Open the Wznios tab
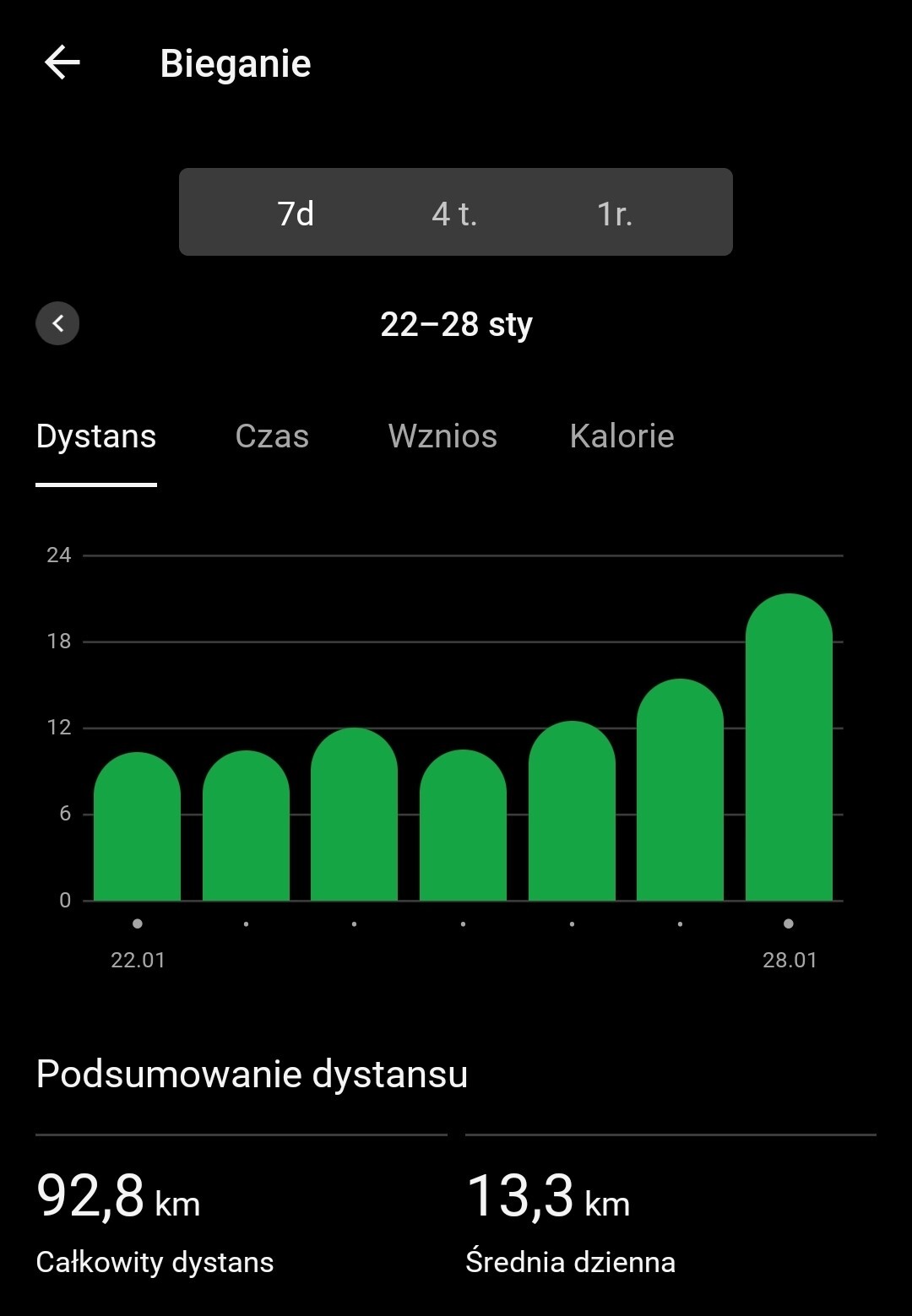 442,436
